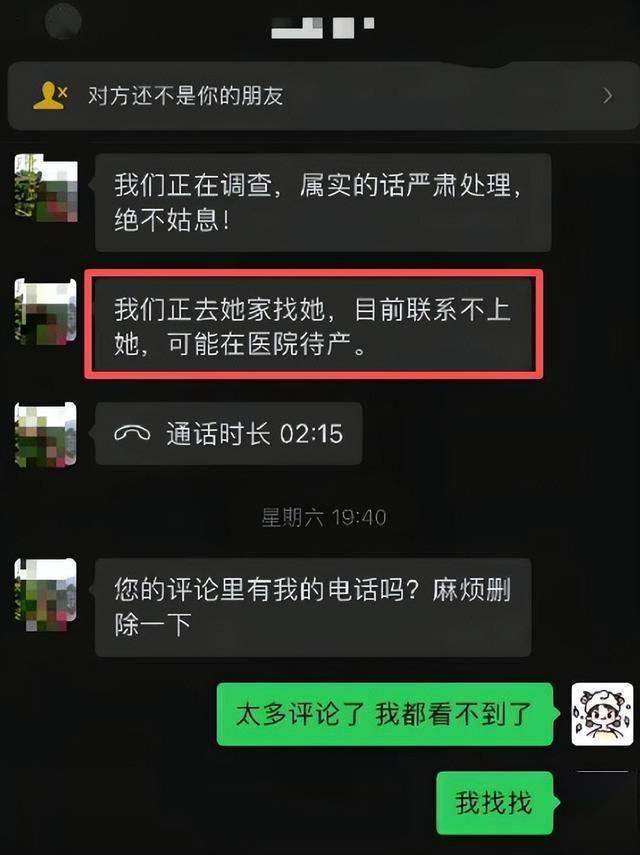Image resolution: width=640 pixels, height=855 pixels.
Task: Open sender's avatar beside 您的评论里有我的电话吗 message
Action: coord(45,592)
